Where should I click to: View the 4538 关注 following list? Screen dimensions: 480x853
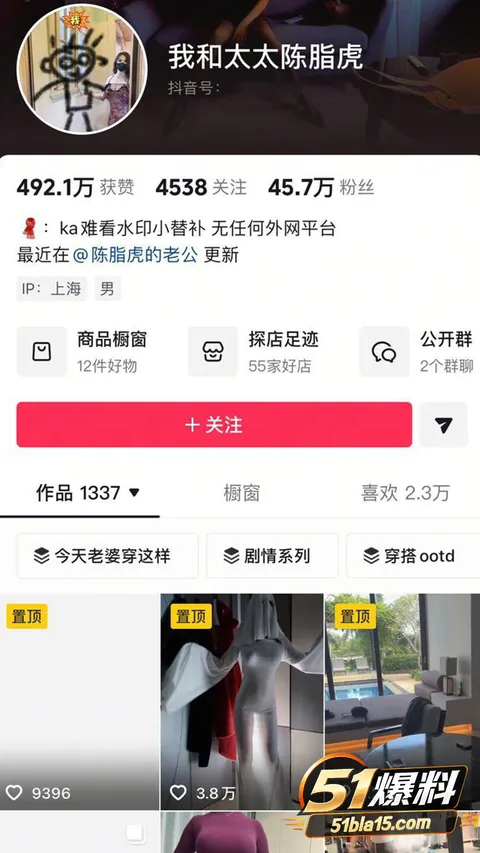point(201,188)
